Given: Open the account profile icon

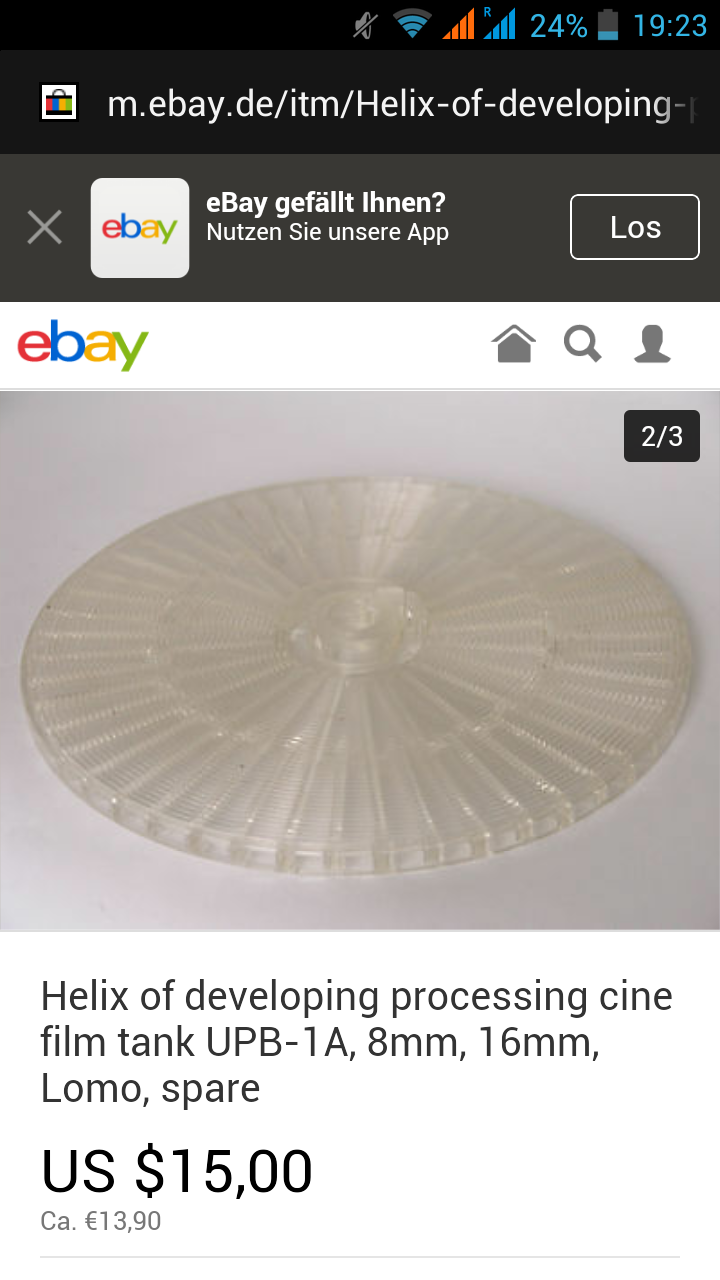Looking at the screenshot, I should point(652,344).
